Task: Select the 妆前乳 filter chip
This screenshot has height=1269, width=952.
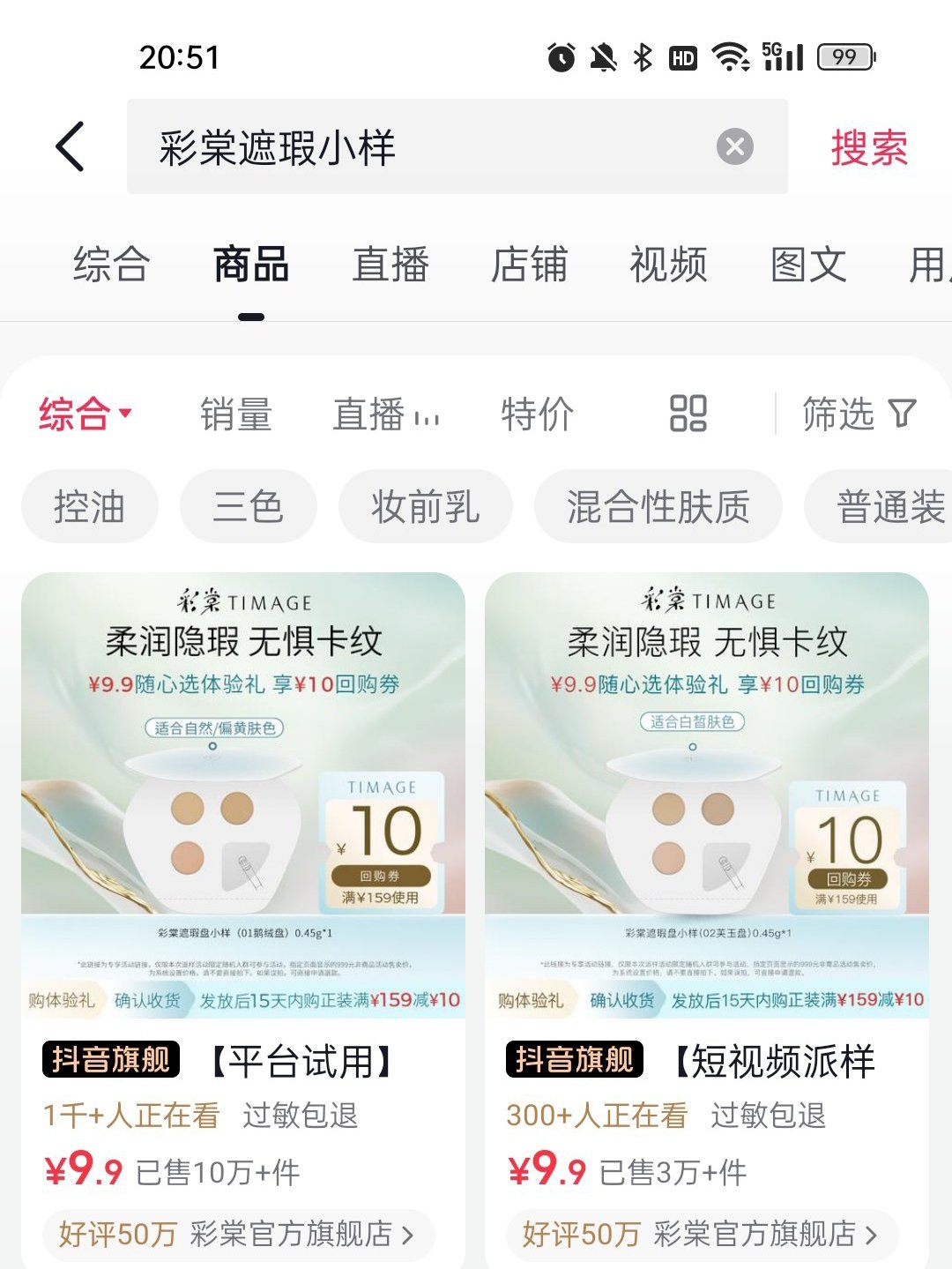Action: click(425, 507)
